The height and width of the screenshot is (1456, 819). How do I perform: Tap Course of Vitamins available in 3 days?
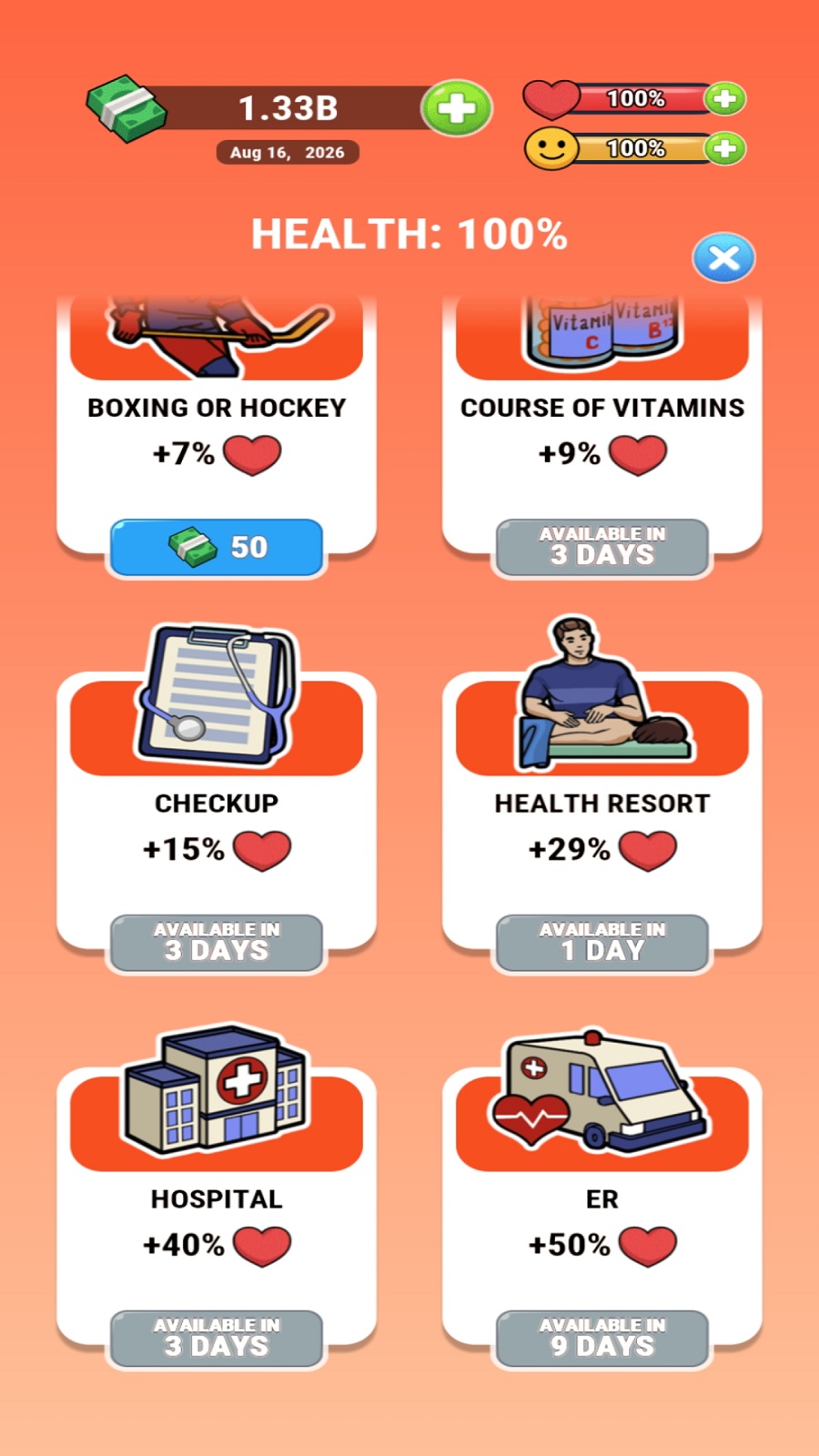[x=602, y=548]
